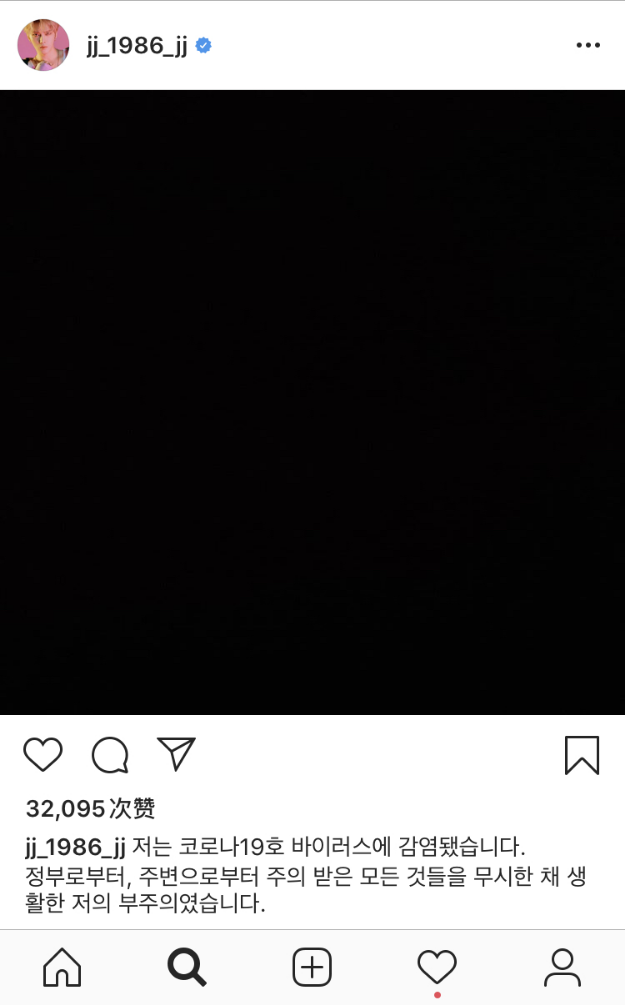This screenshot has width=625, height=1005.
Task: Open the jj_1986_jj username in the post header
Action: pyautogui.click(x=137, y=46)
